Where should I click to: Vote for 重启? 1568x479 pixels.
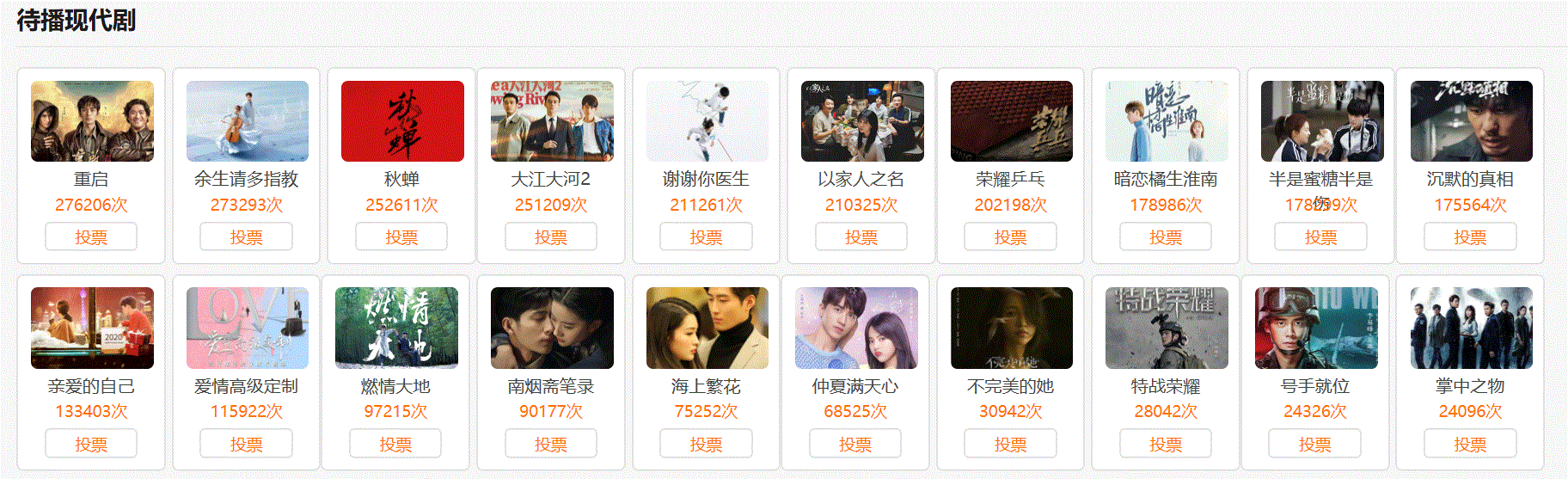(x=91, y=236)
